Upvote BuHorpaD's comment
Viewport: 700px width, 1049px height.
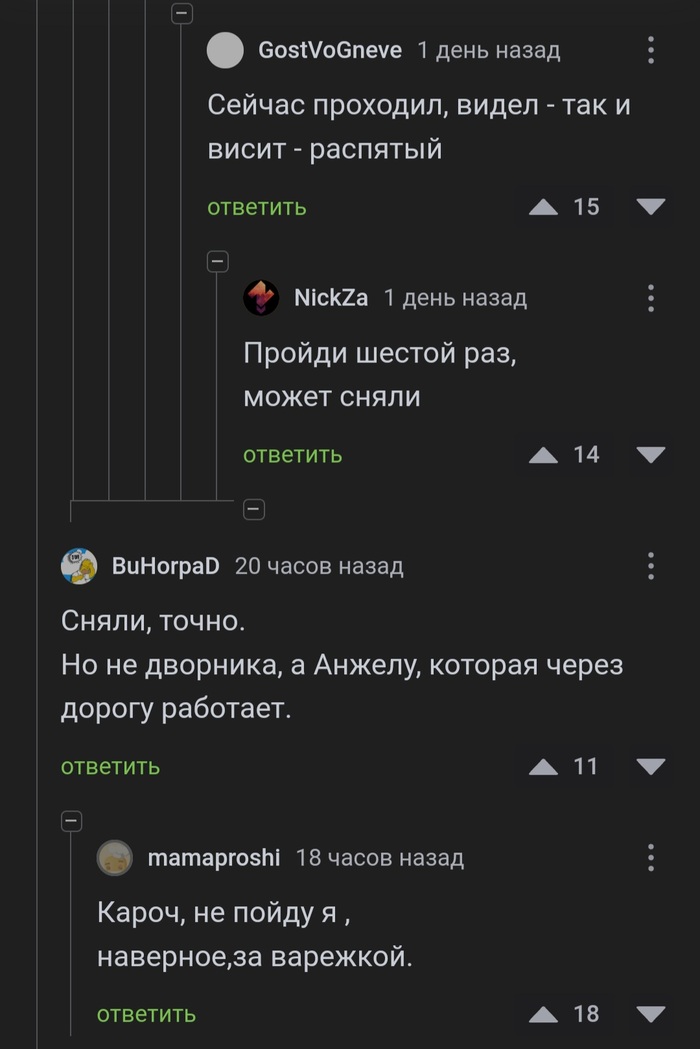[x=543, y=767]
